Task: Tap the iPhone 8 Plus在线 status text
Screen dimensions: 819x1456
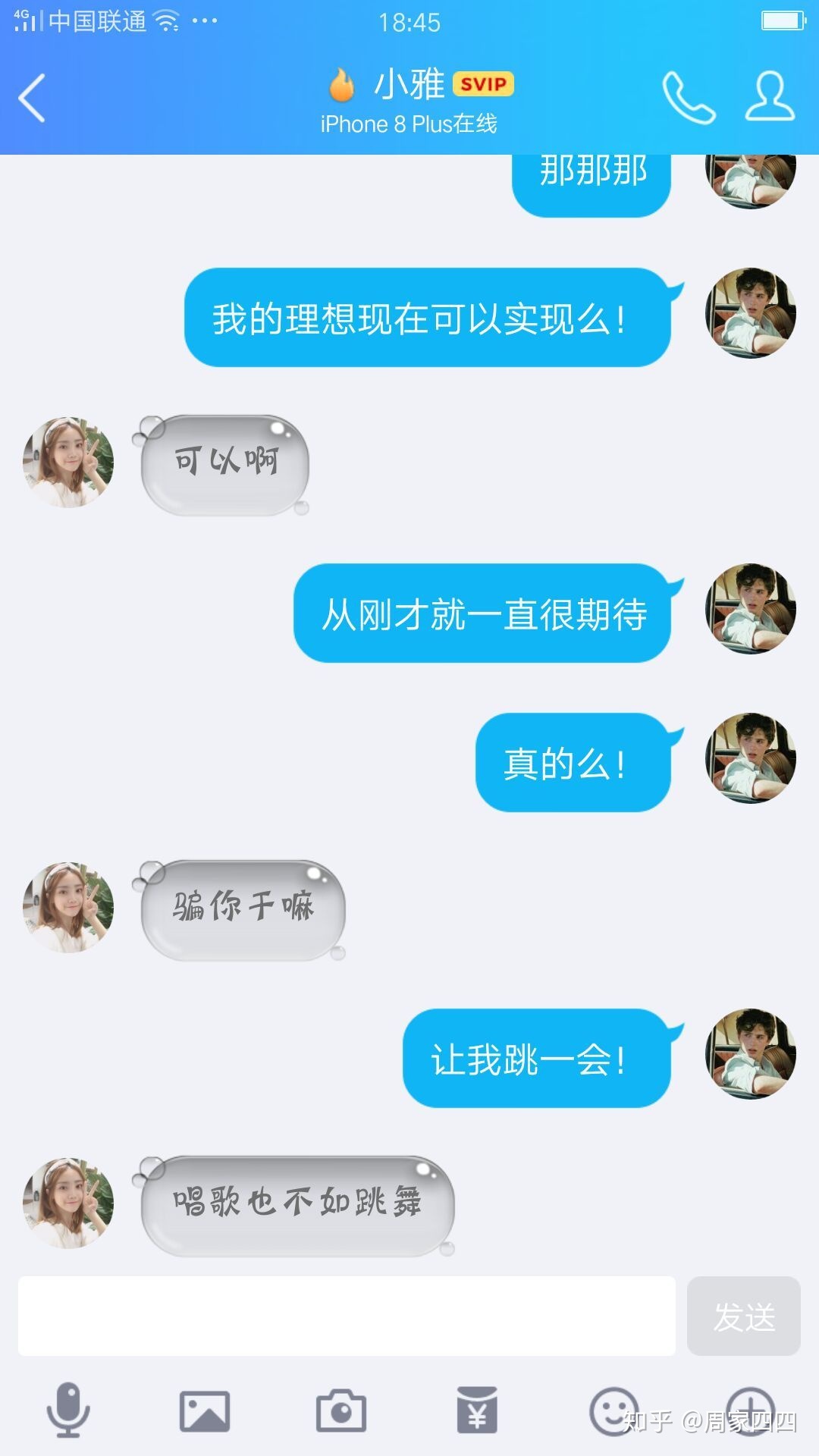Action: click(408, 124)
